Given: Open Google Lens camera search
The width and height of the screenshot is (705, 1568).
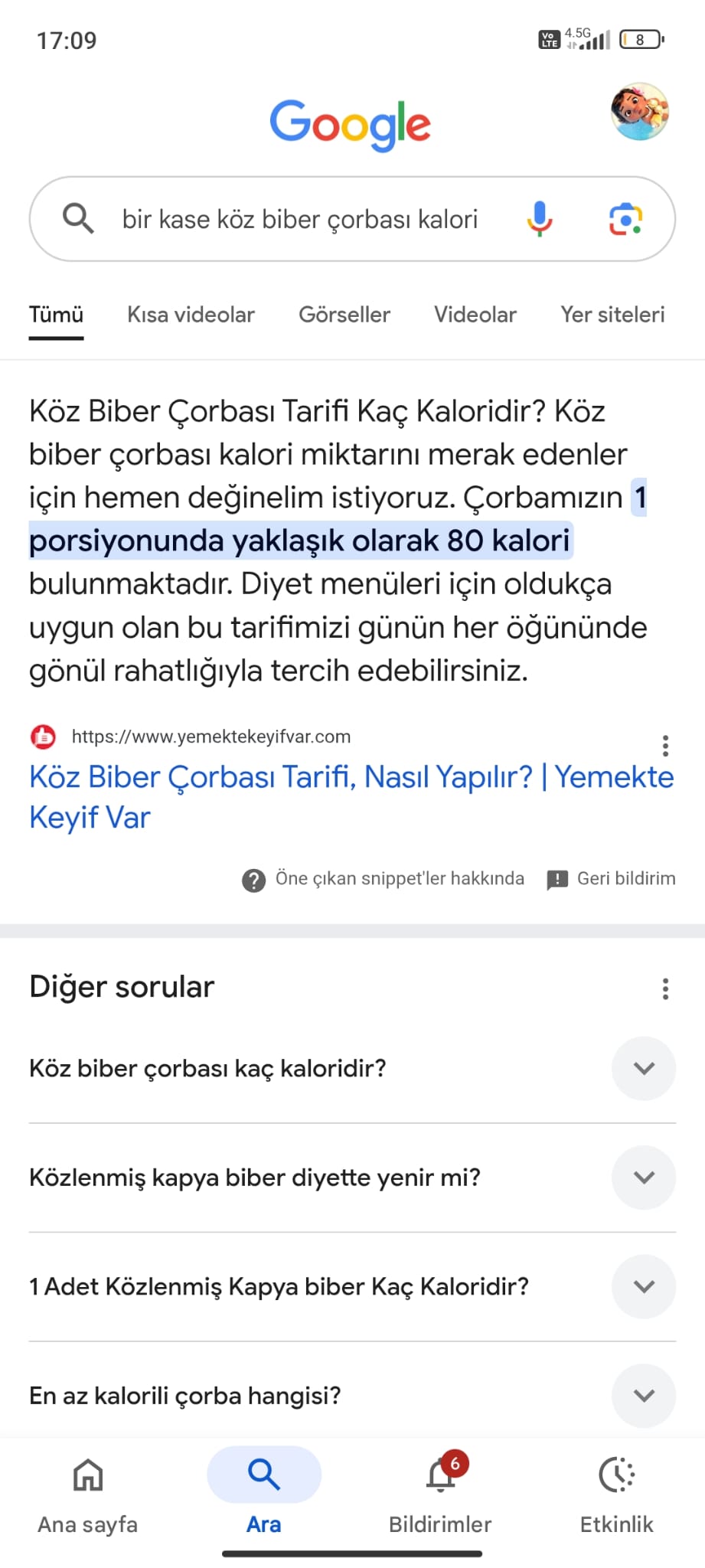Looking at the screenshot, I should 625,220.
